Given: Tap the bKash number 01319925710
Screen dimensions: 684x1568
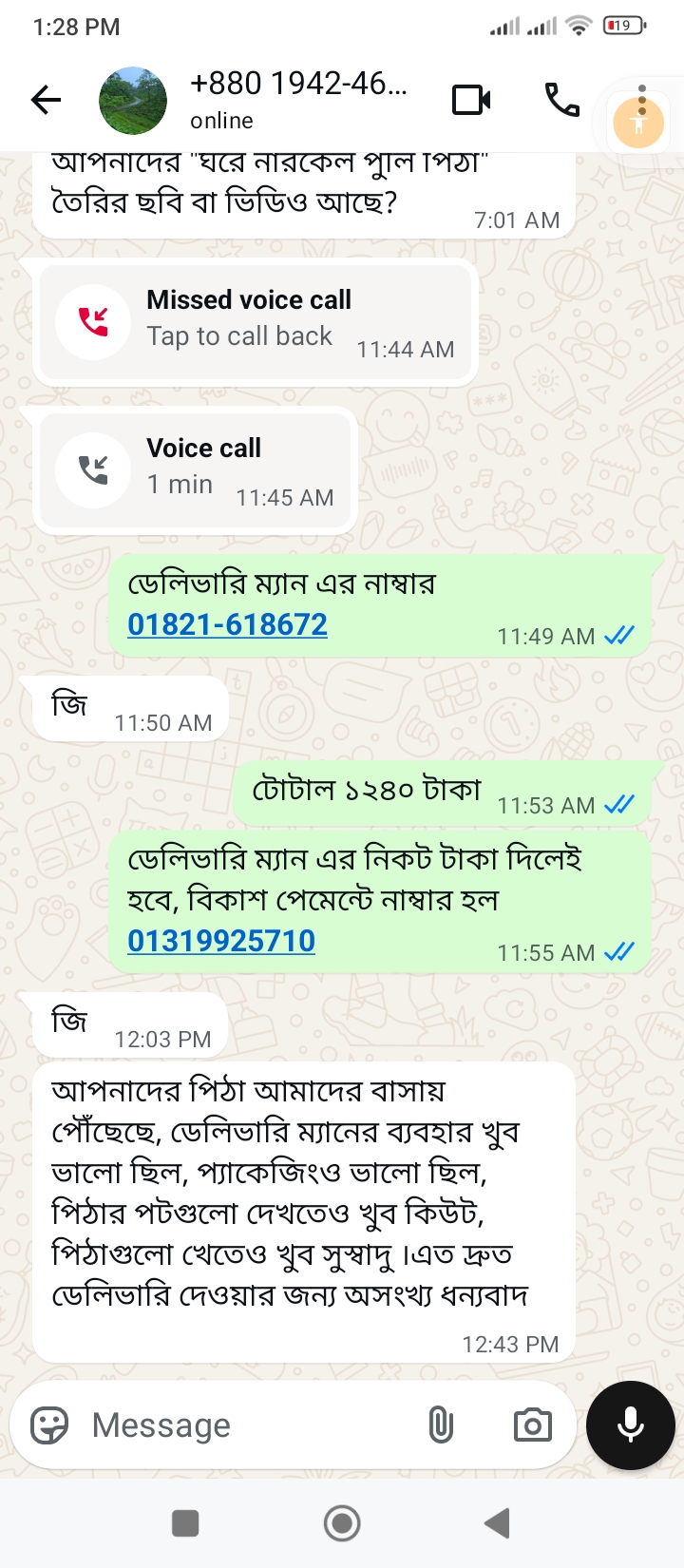Looking at the screenshot, I should click(221, 941).
